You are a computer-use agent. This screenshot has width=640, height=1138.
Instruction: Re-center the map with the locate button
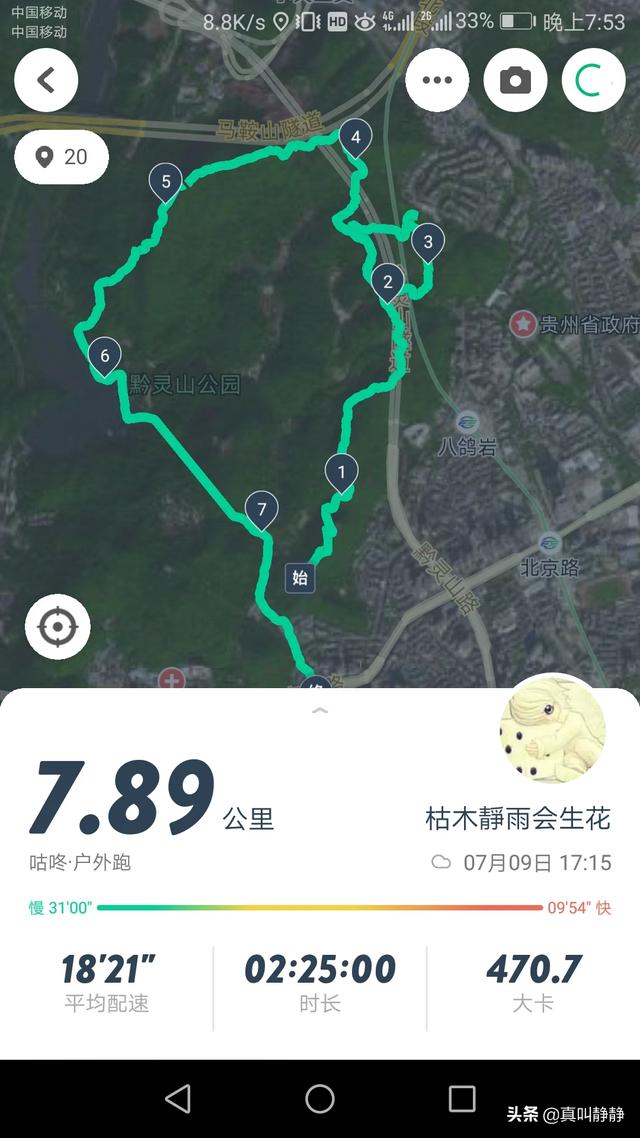58,627
